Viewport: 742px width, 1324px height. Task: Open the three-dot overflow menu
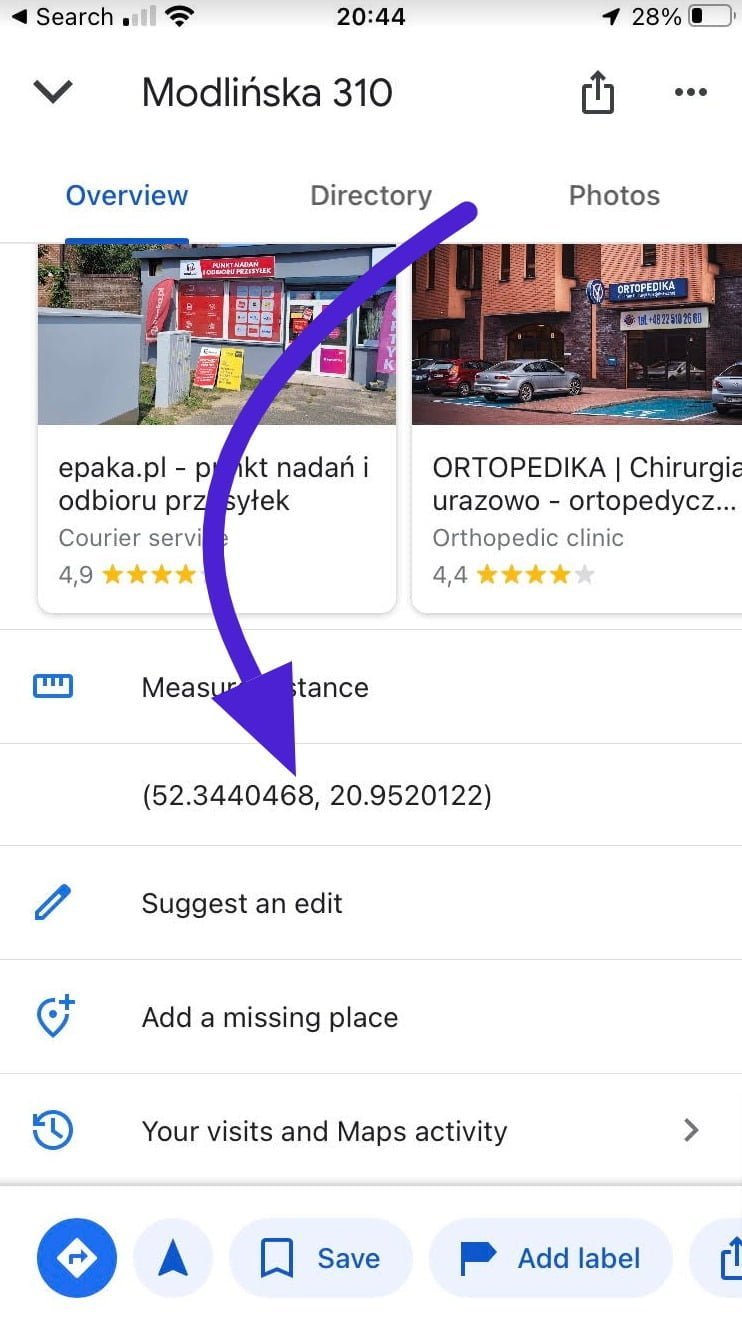pyautogui.click(x=690, y=93)
